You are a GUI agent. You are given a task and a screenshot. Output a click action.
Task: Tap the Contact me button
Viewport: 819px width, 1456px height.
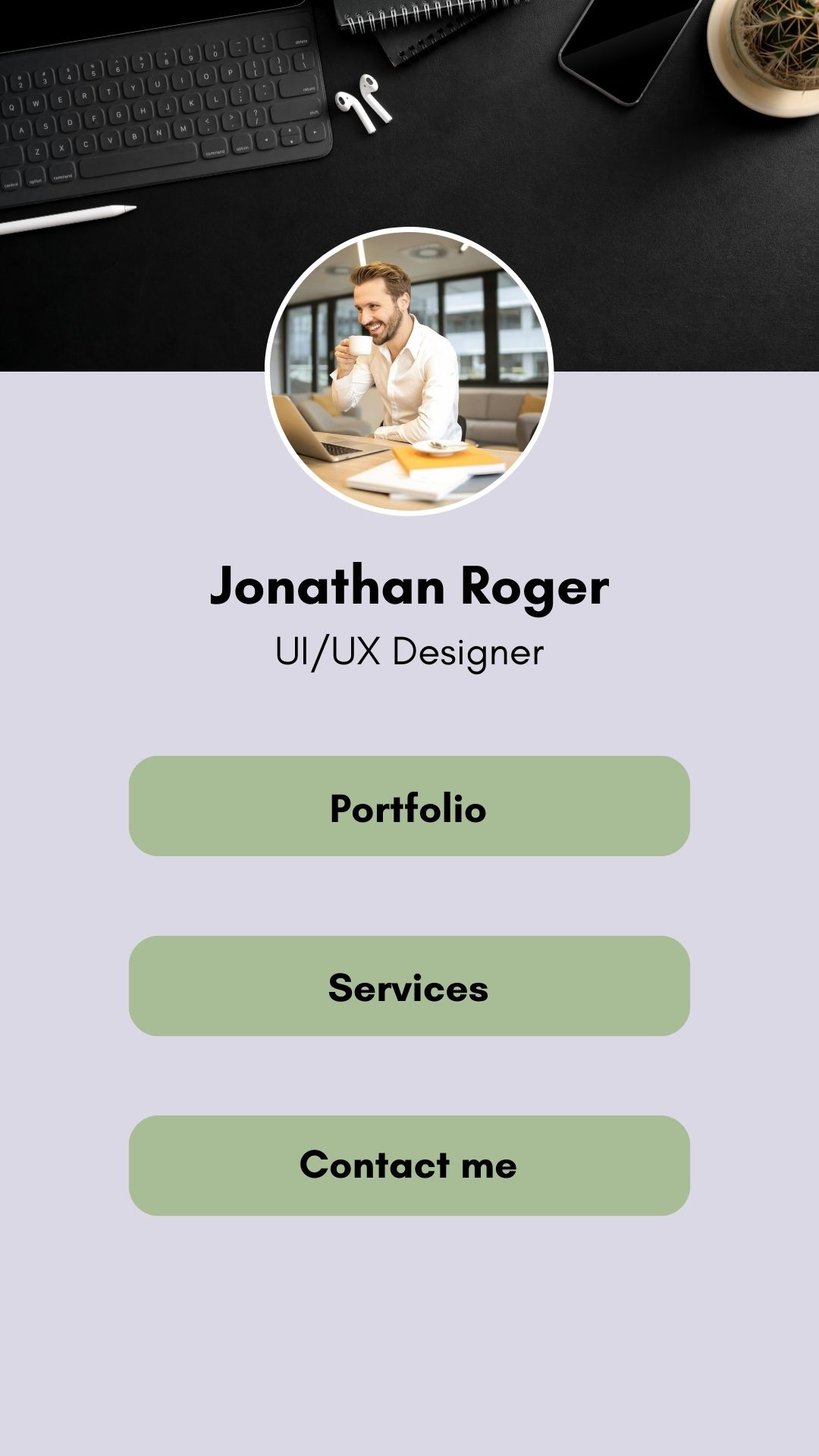click(x=409, y=1166)
